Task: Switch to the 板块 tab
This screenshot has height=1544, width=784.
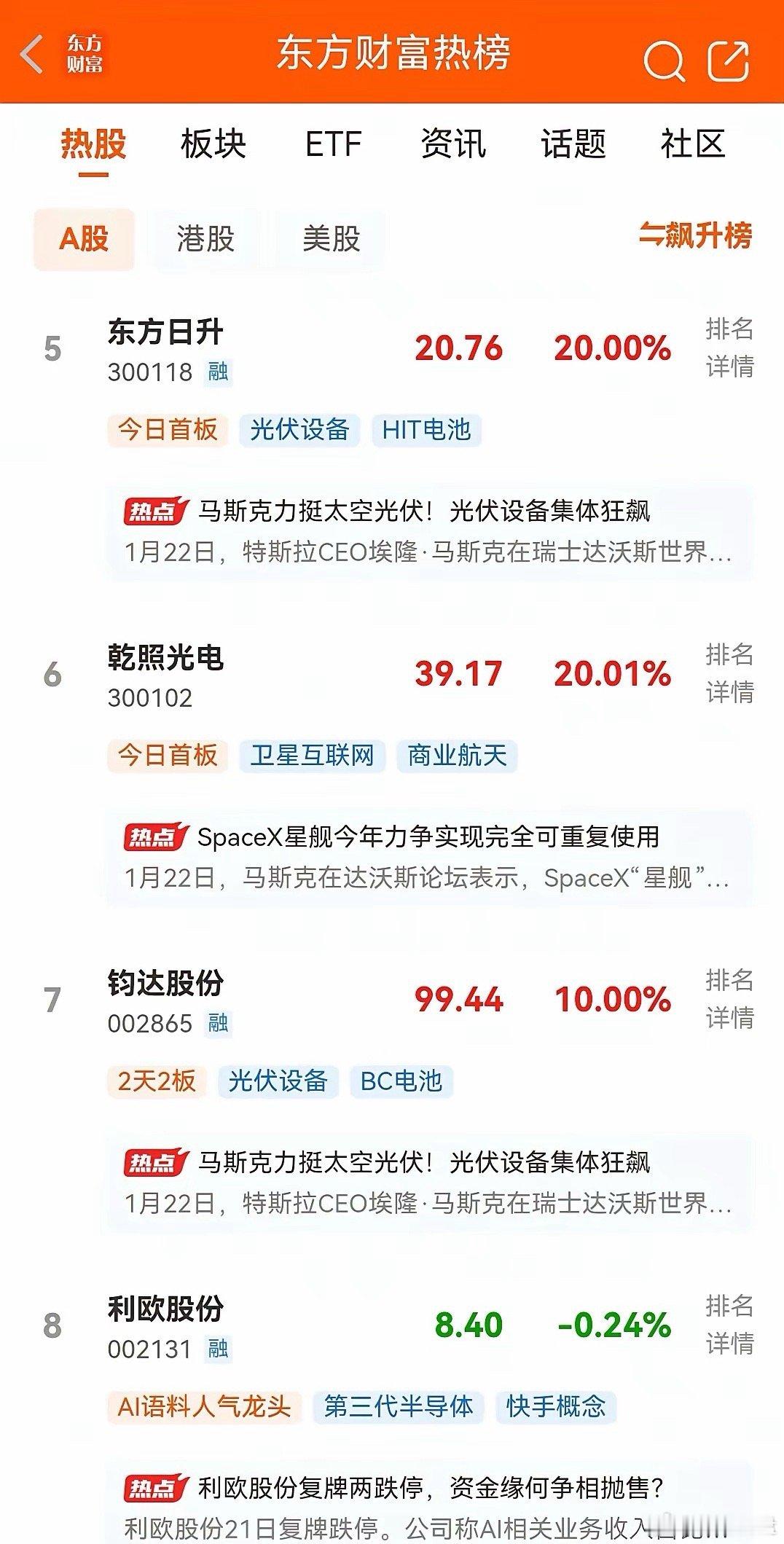Action: [213, 144]
